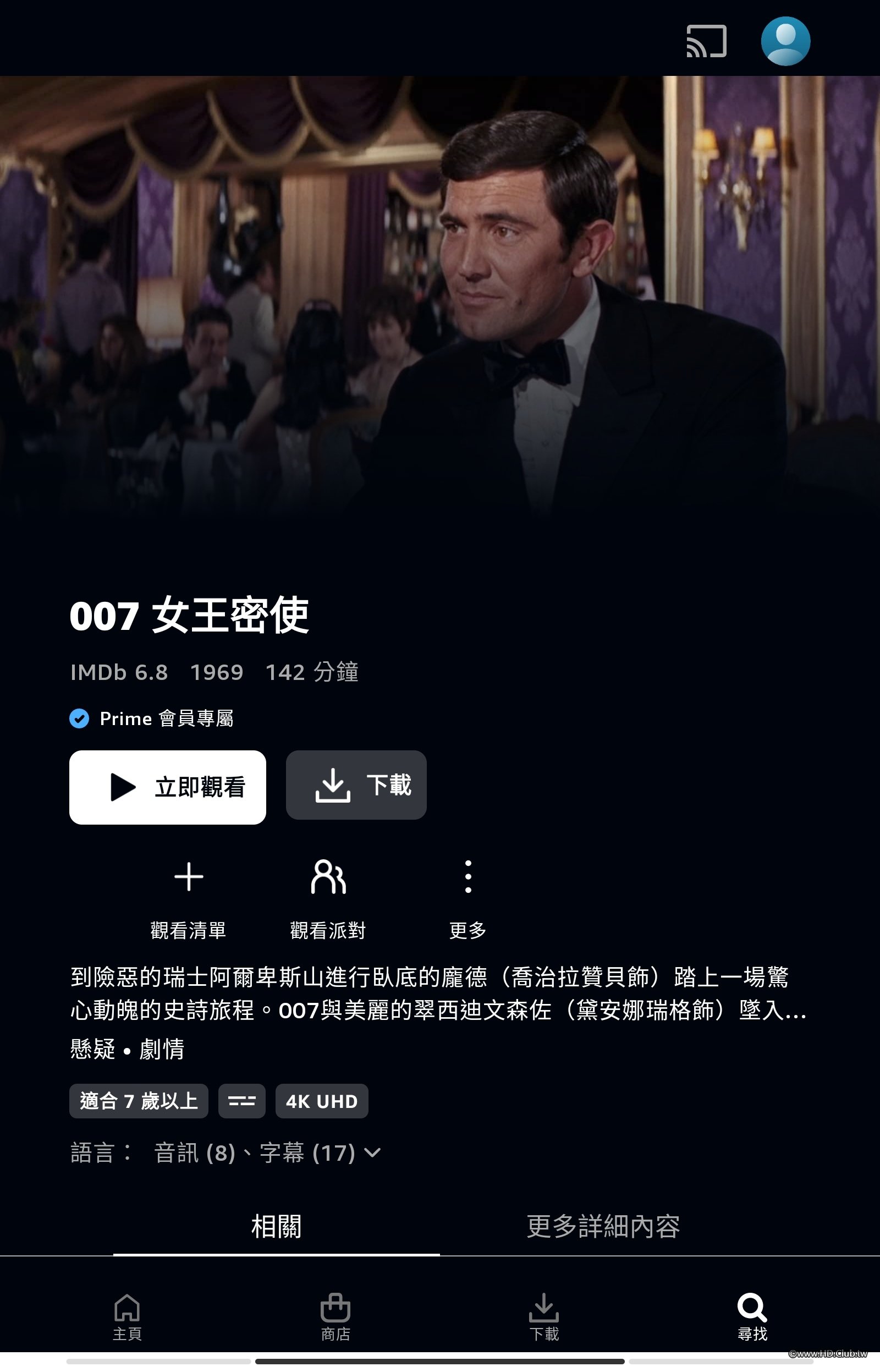Play the movie with 立即觀看
880x1372 pixels.
[x=167, y=787]
